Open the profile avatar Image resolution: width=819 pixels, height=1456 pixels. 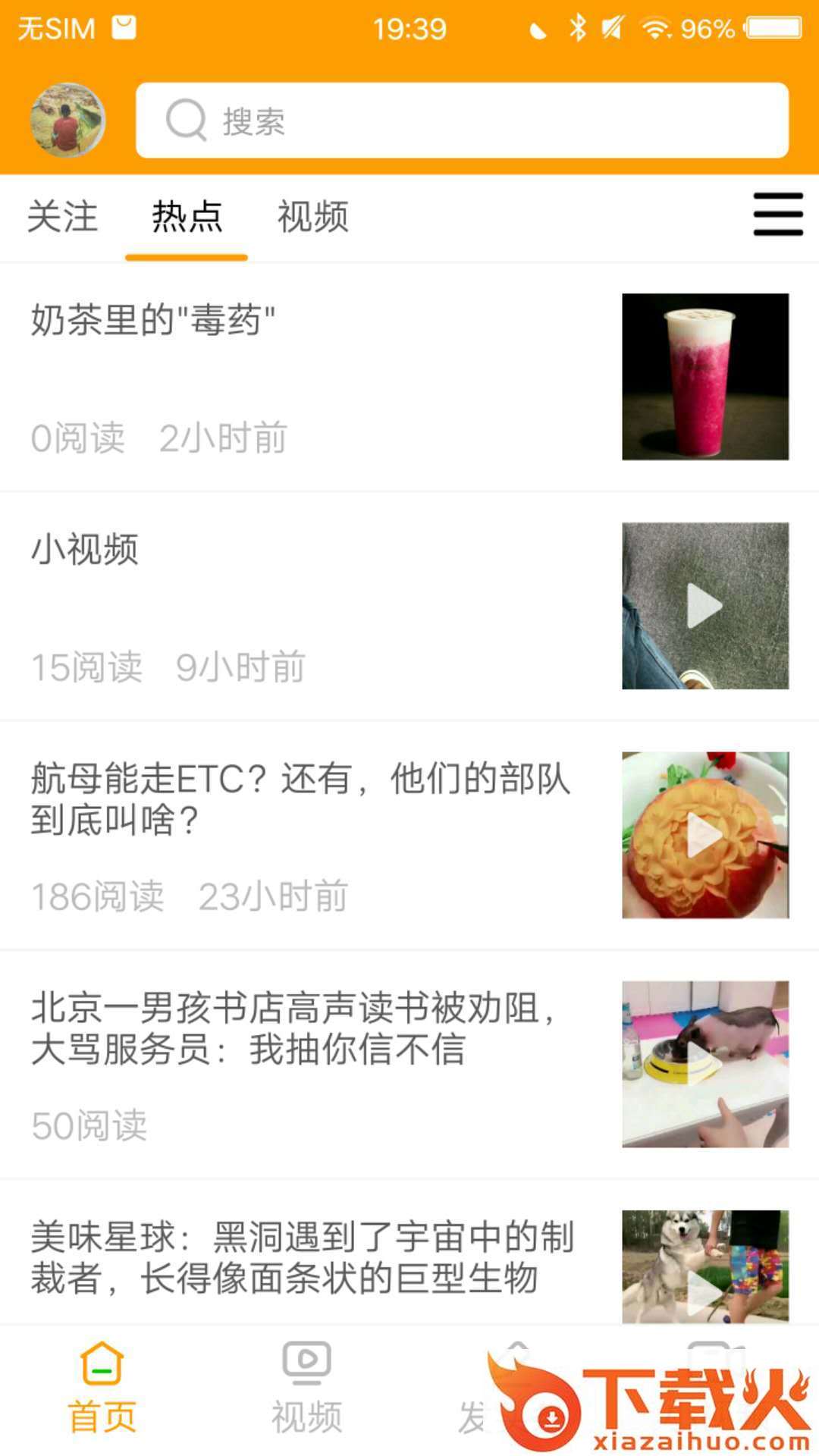click(x=67, y=120)
